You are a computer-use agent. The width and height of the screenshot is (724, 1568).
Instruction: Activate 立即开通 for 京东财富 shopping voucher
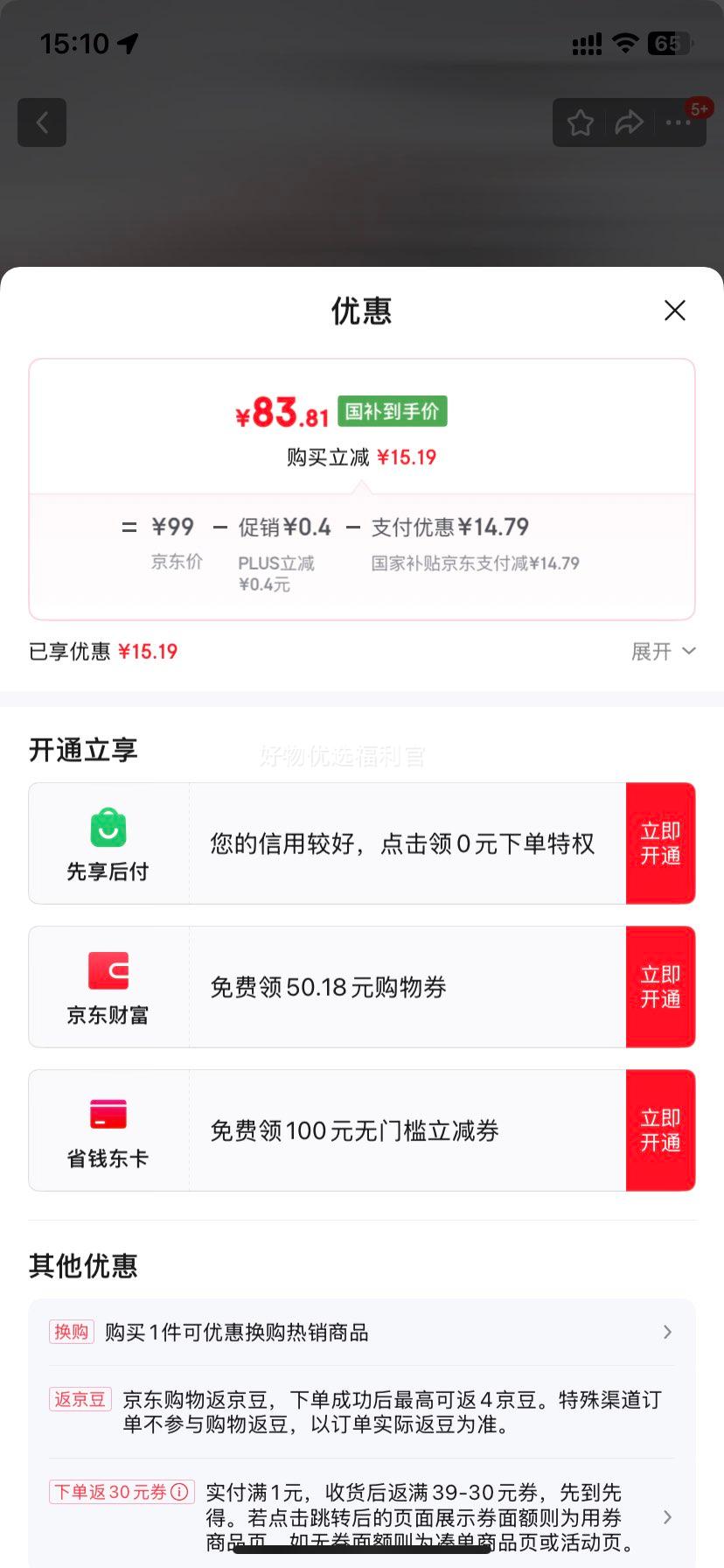661,986
